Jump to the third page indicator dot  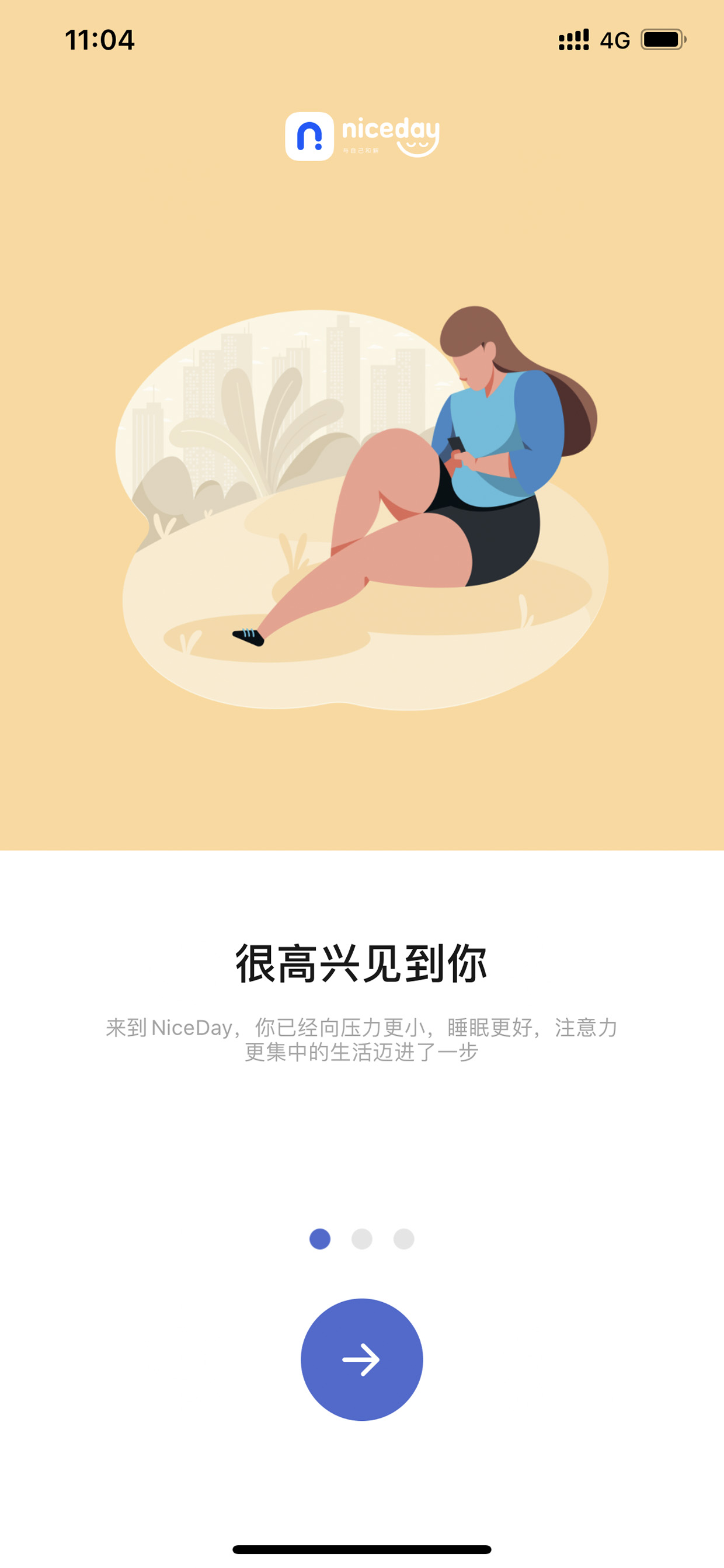click(404, 1239)
